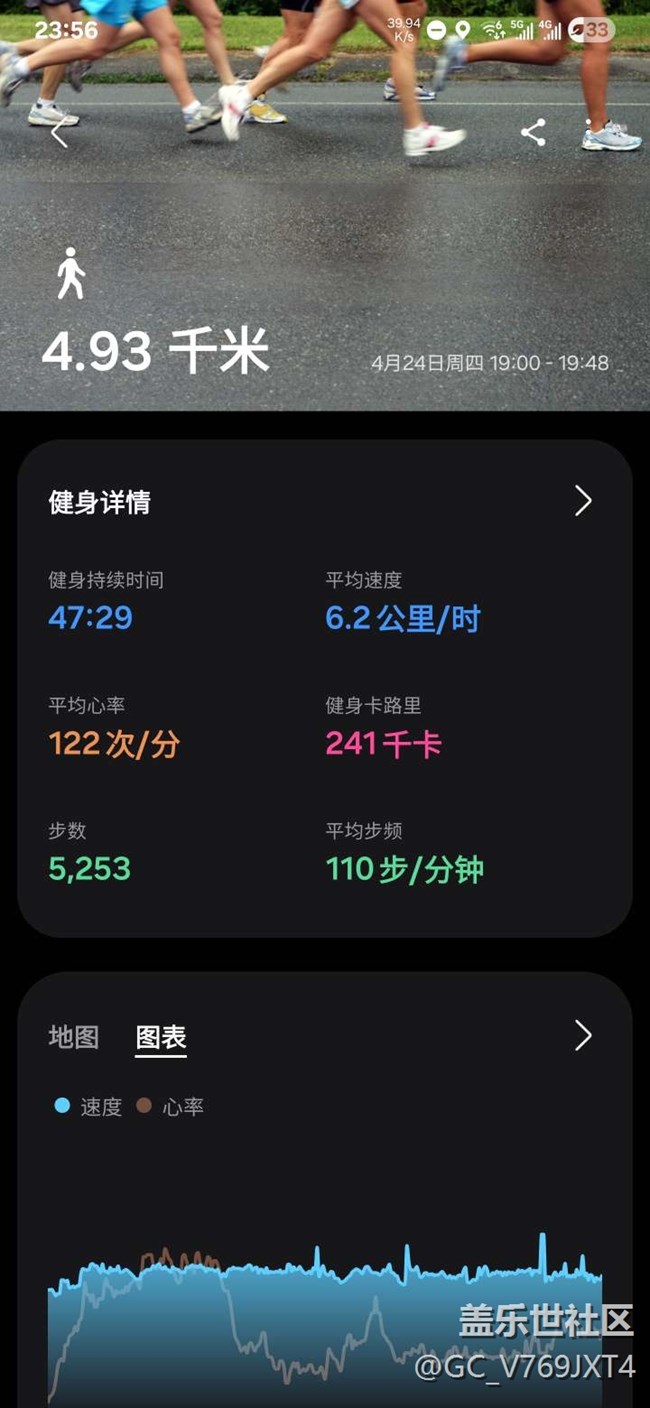Toggle the 心率 legend on the chart
The image size is (650, 1408).
[x=170, y=1106]
